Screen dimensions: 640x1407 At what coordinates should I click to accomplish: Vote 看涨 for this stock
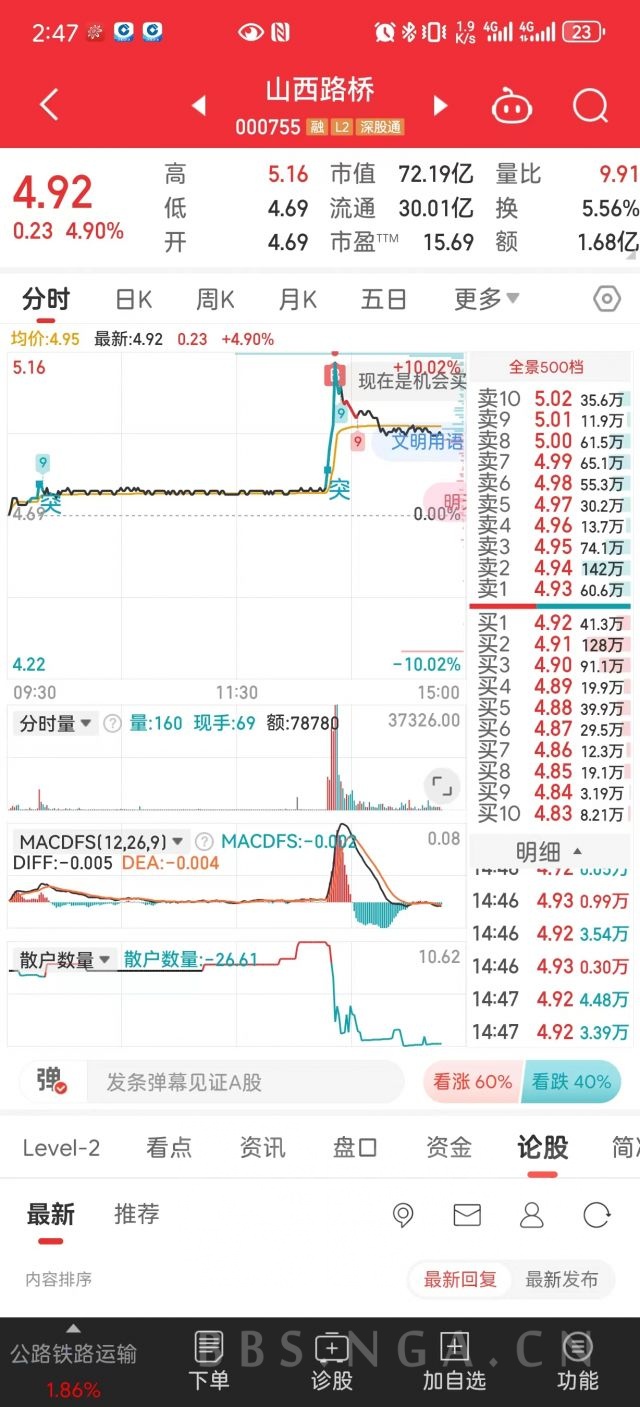pyautogui.click(x=472, y=1082)
